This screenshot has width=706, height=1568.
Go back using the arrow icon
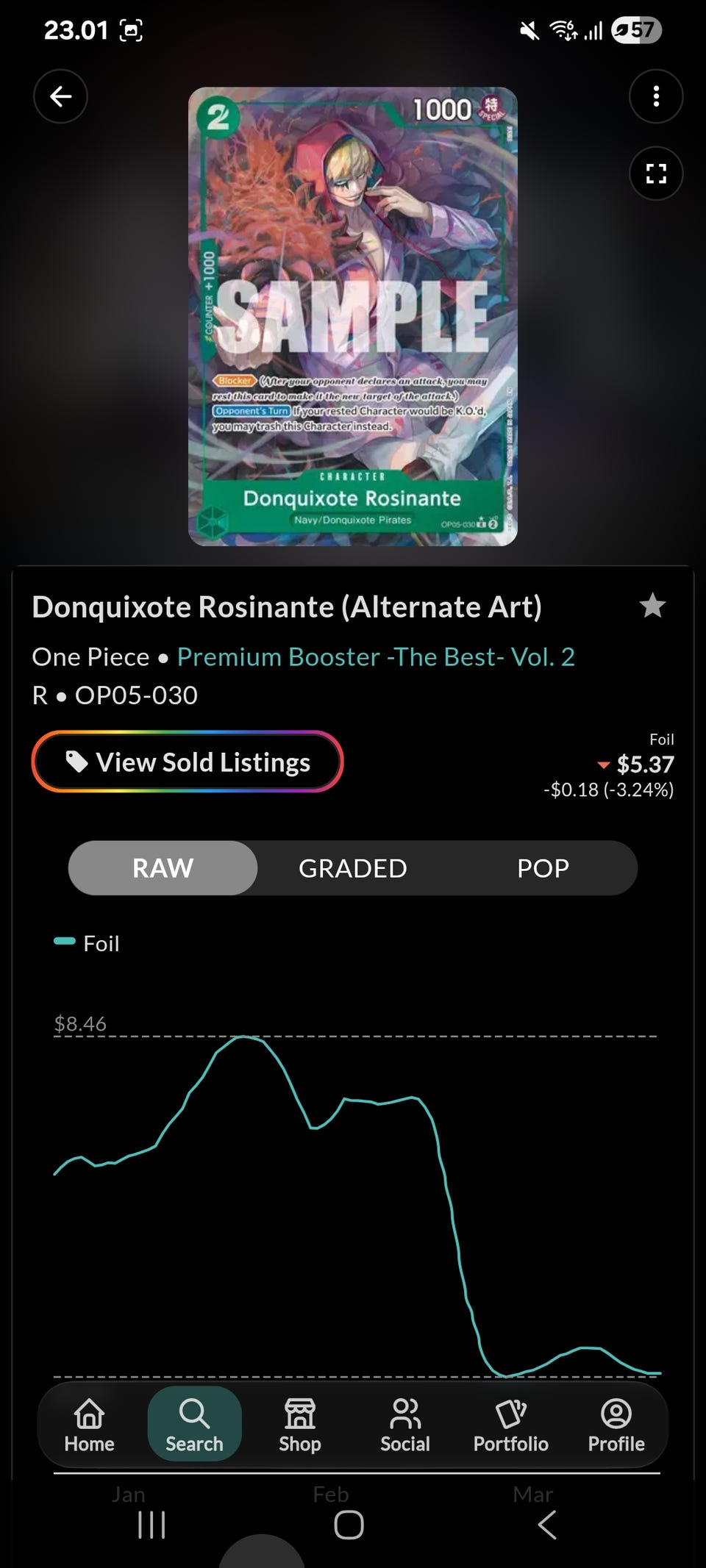(60, 96)
